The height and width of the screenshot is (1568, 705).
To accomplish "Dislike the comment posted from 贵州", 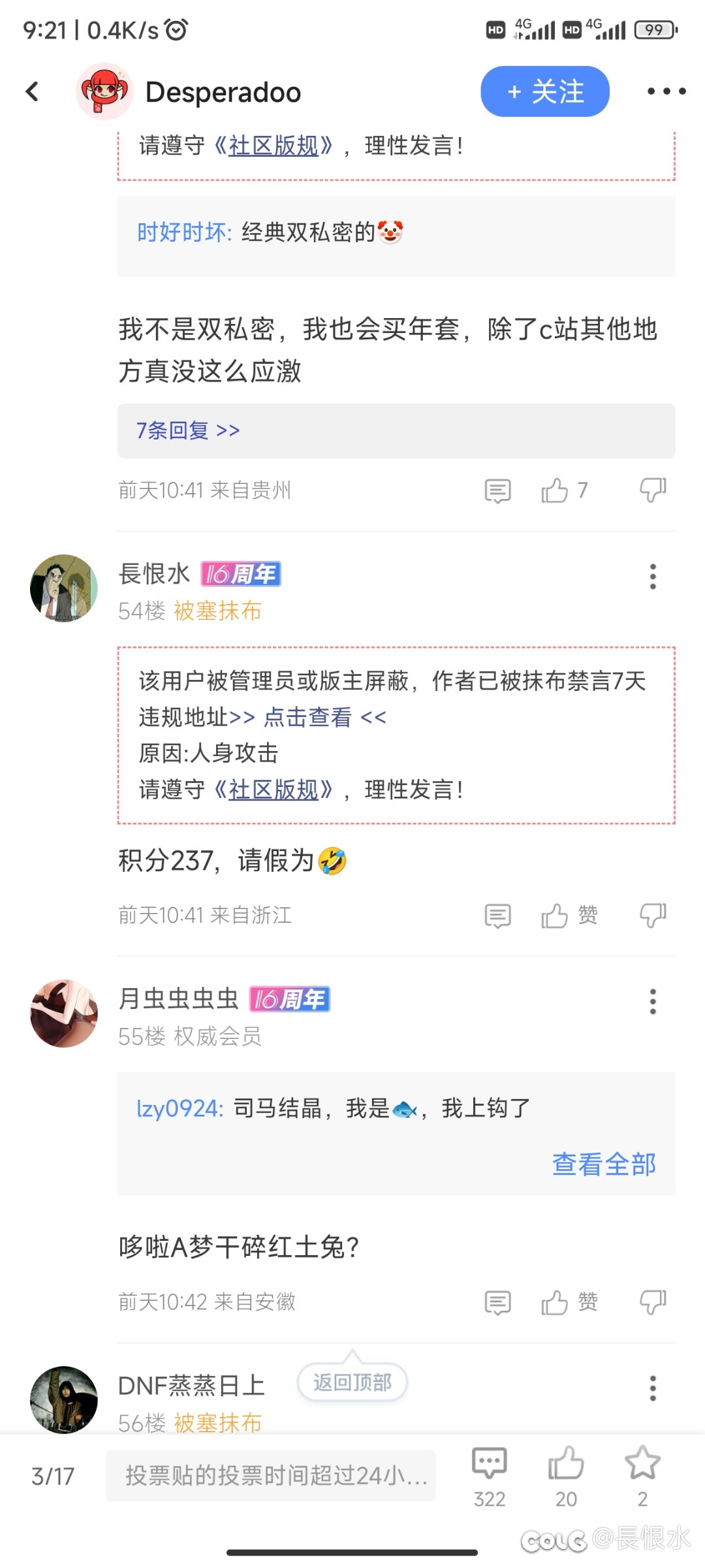I will point(653,490).
